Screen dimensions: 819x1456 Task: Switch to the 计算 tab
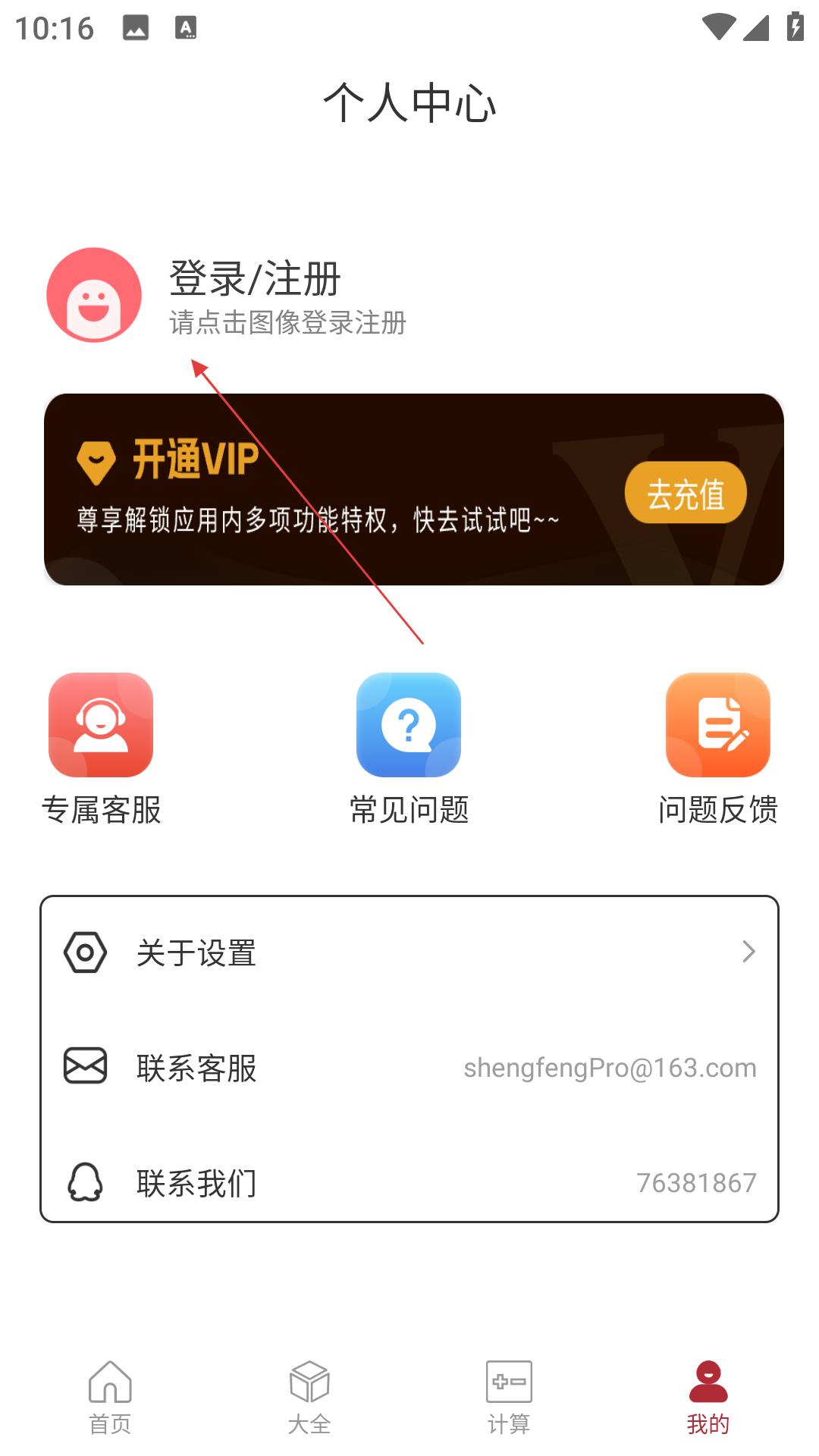click(x=509, y=1397)
